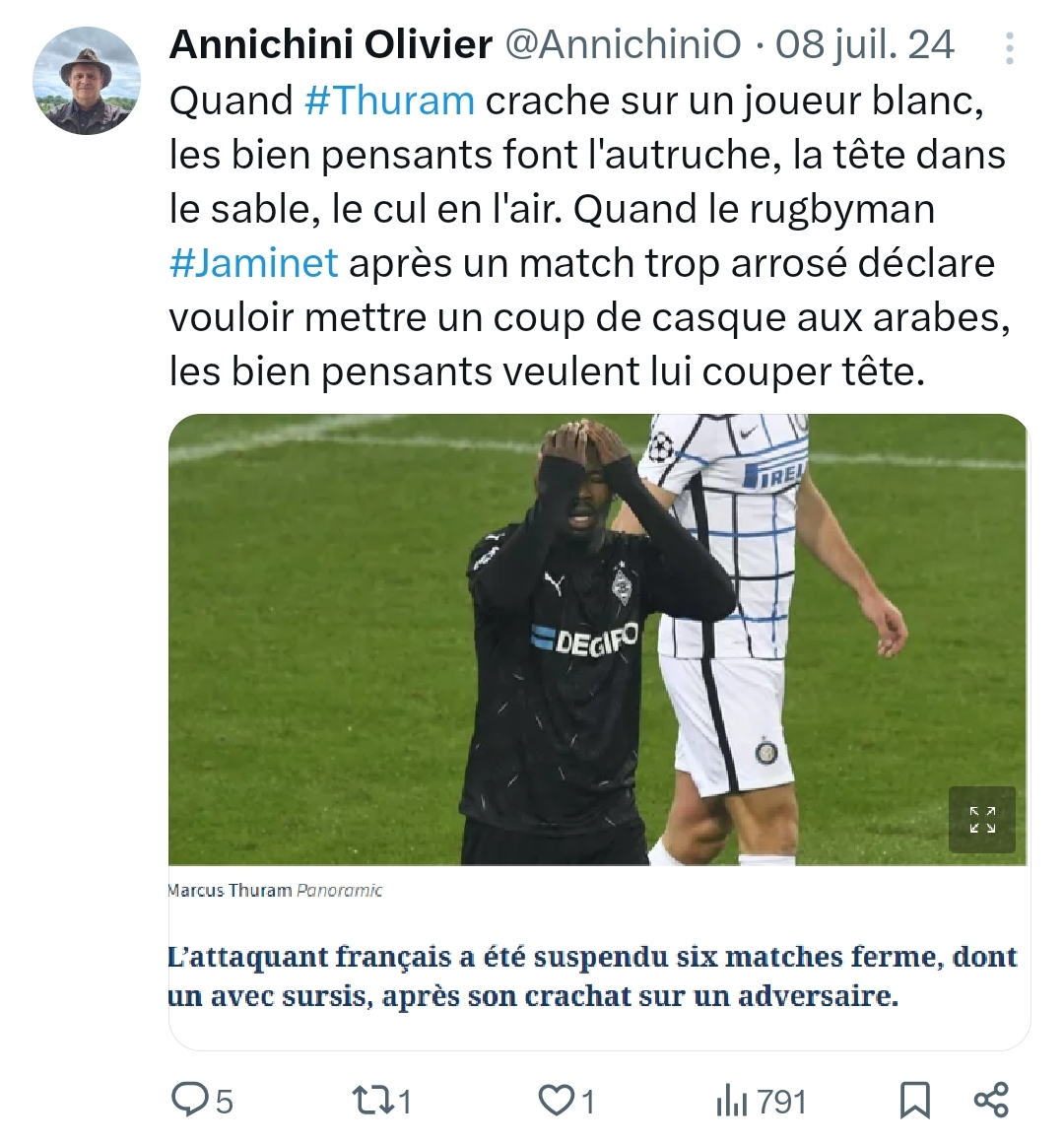
Task: Reply to Annichini Olivier's tweet
Action: (x=189, y=1100)
